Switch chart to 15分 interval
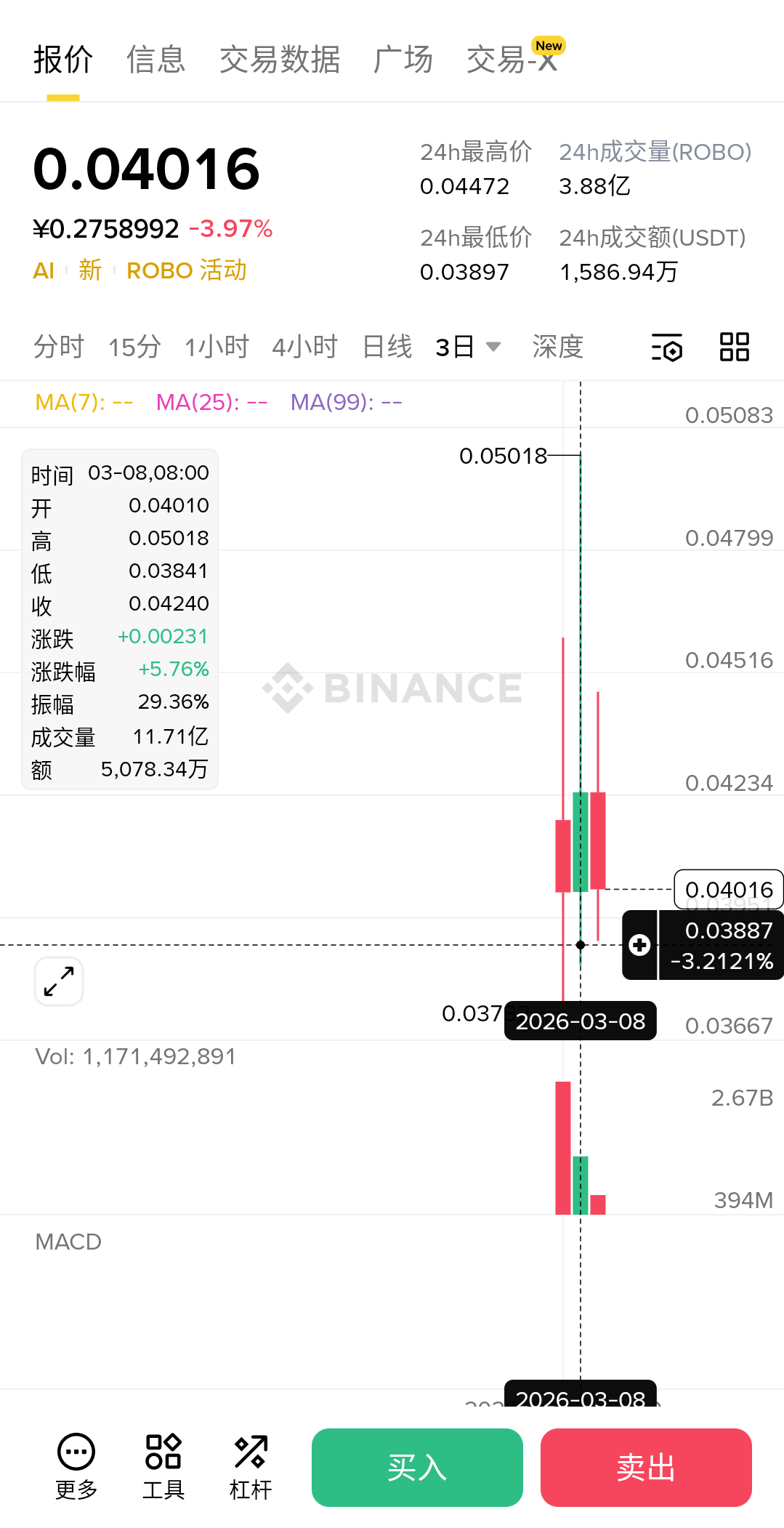The image size is (784, 1528). [134, 347]
